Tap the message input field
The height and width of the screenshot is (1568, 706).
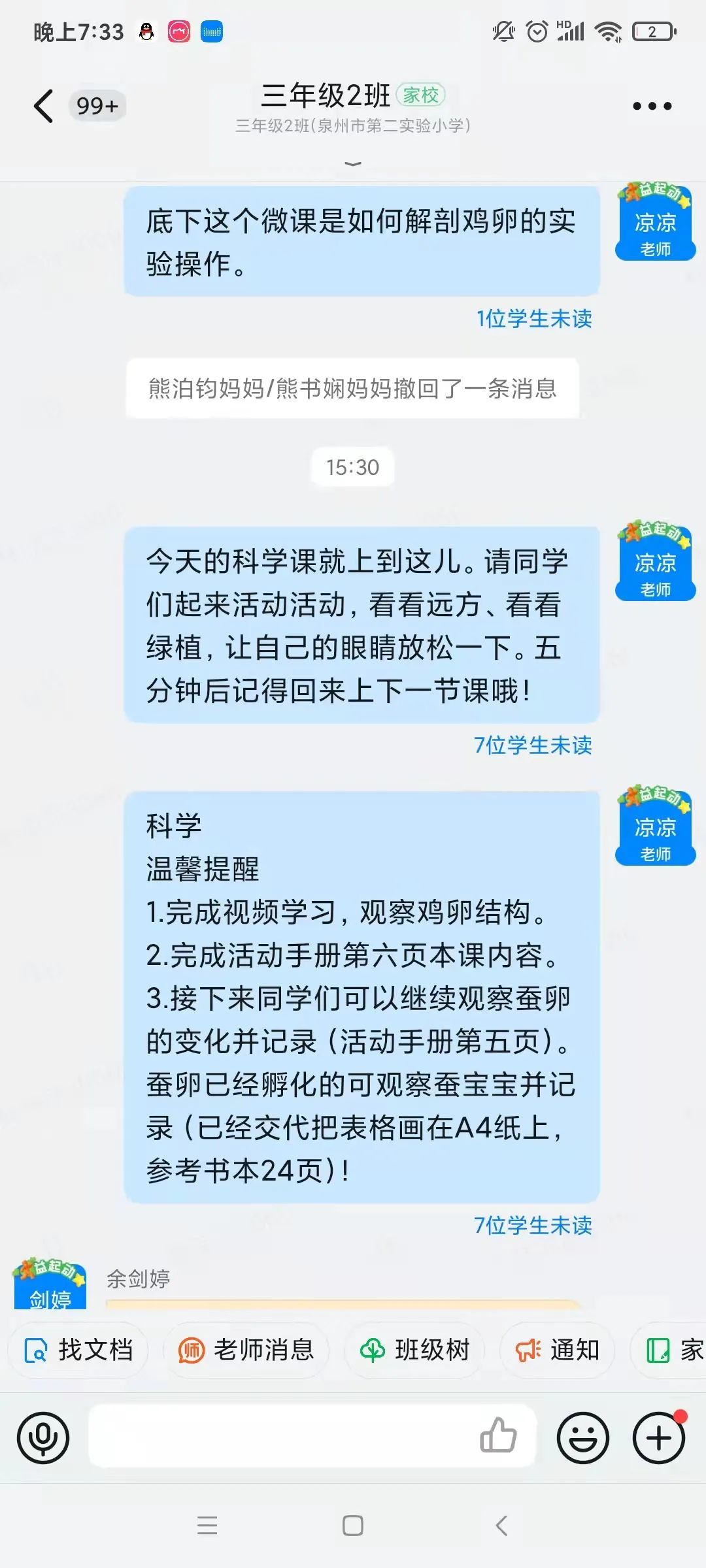(x=281, y=1438)
